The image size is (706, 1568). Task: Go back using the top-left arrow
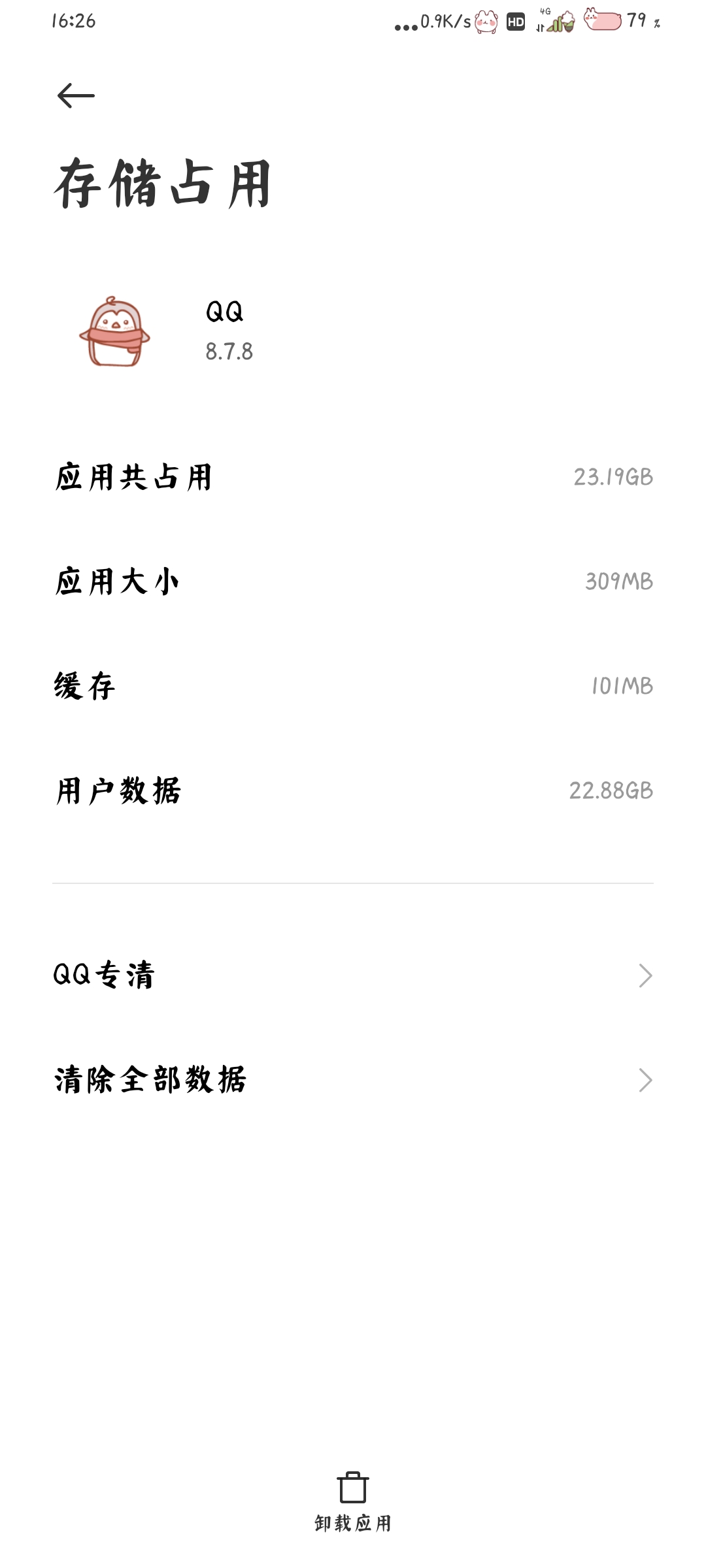[x=76, y=96]
